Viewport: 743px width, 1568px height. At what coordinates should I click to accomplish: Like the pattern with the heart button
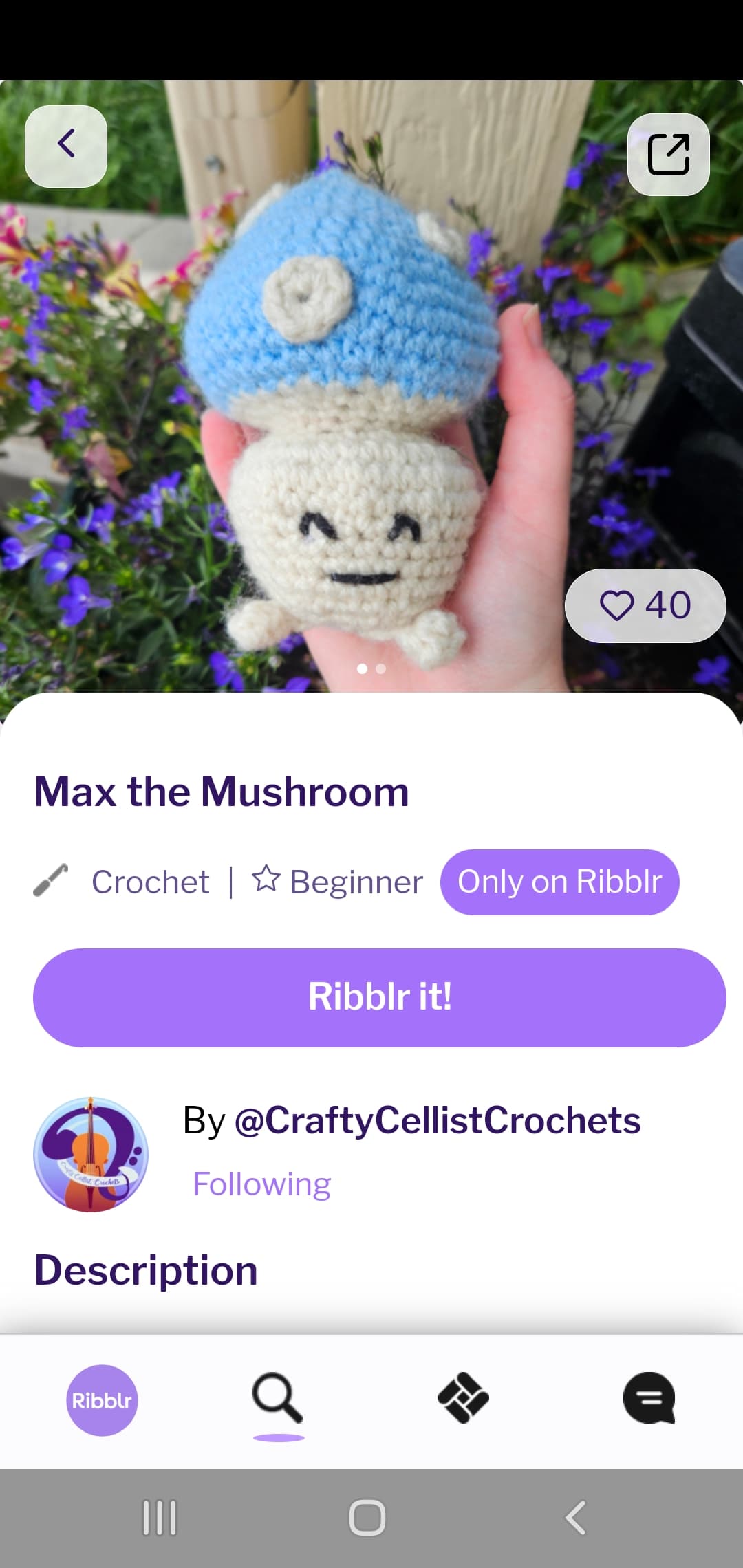pyautogui.click(x=645, y=605)
